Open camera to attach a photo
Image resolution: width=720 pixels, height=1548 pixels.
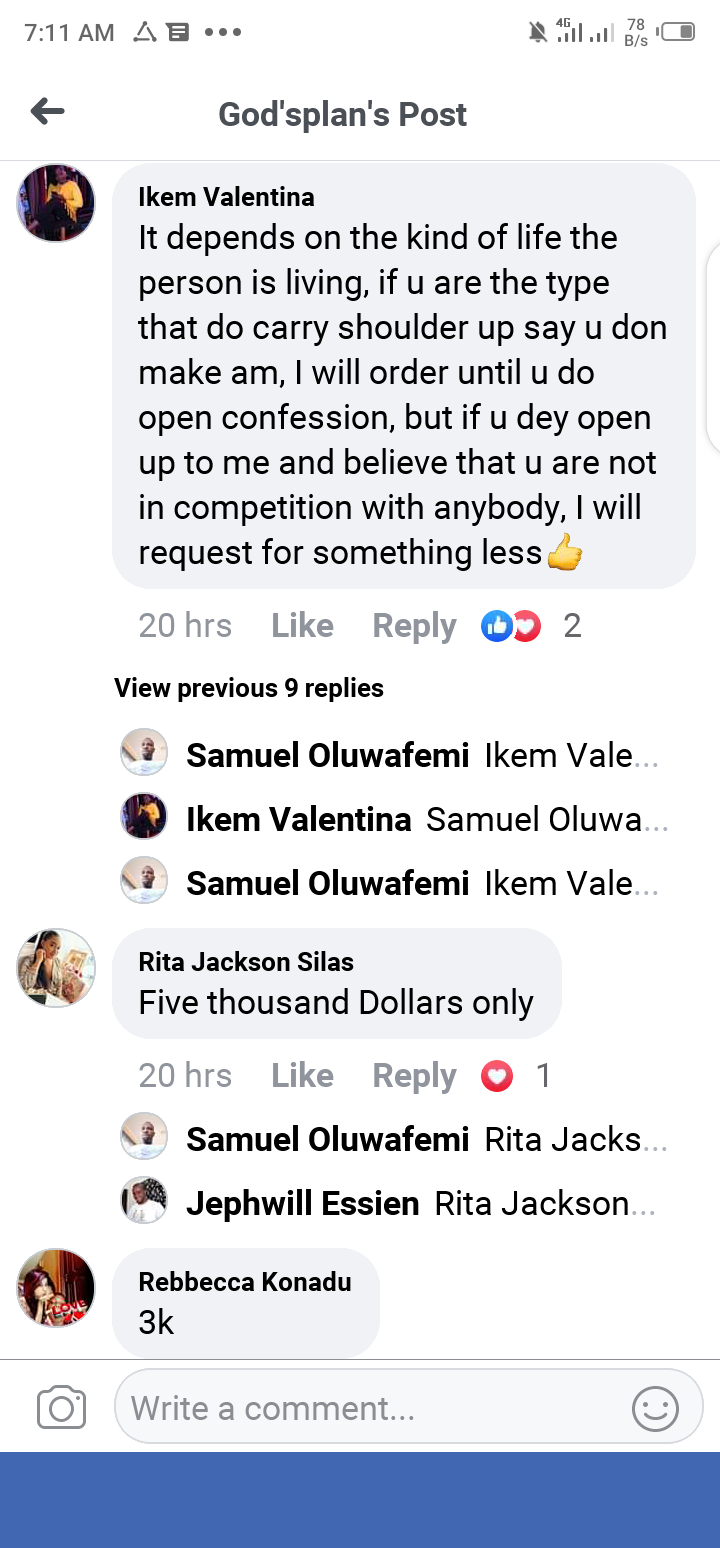pos(61,1409)
